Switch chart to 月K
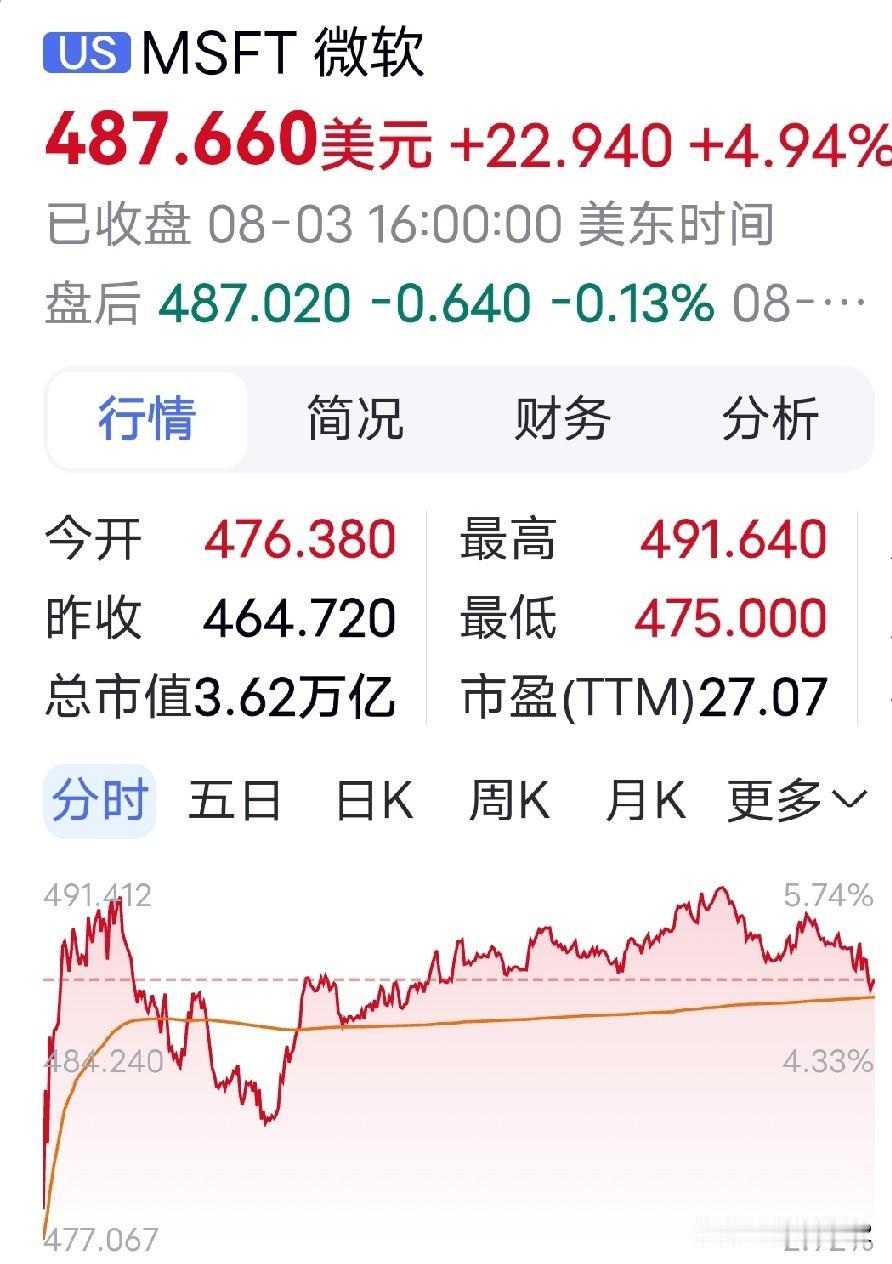 [646, 801]
